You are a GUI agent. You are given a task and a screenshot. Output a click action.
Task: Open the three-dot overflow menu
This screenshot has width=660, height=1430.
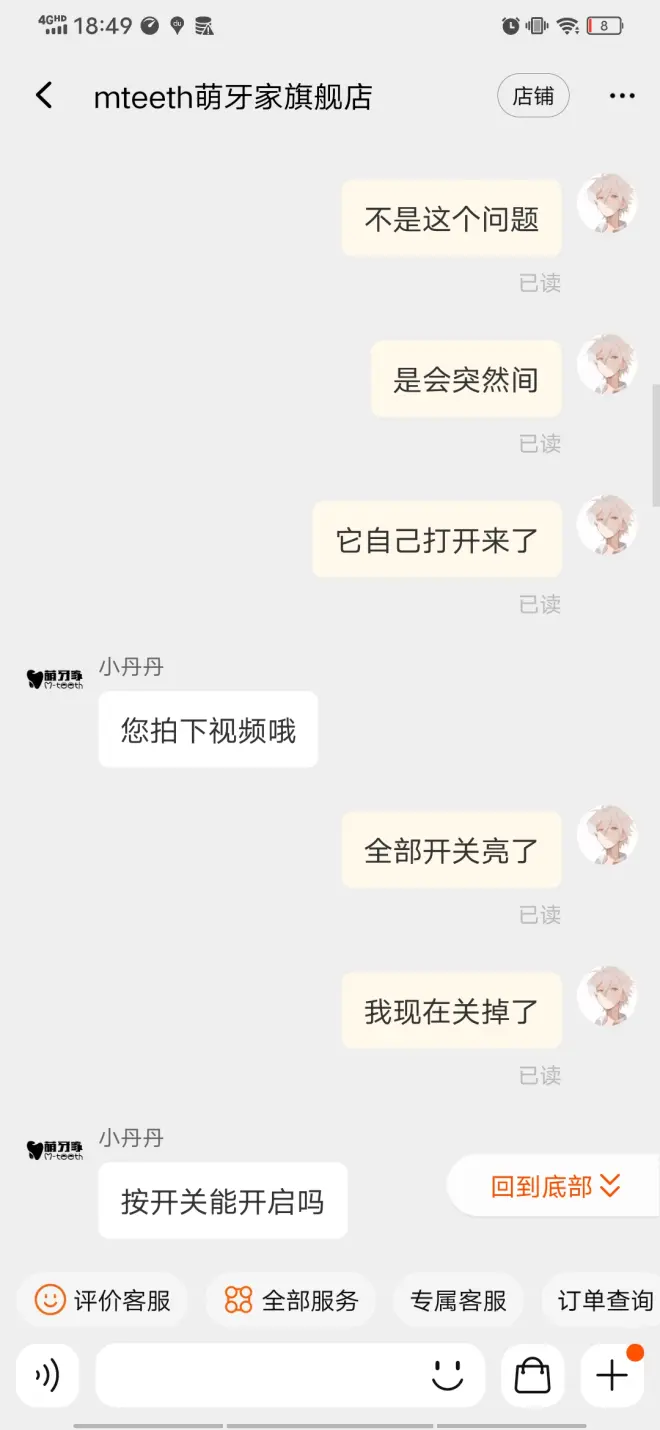(x=622, y=96)
